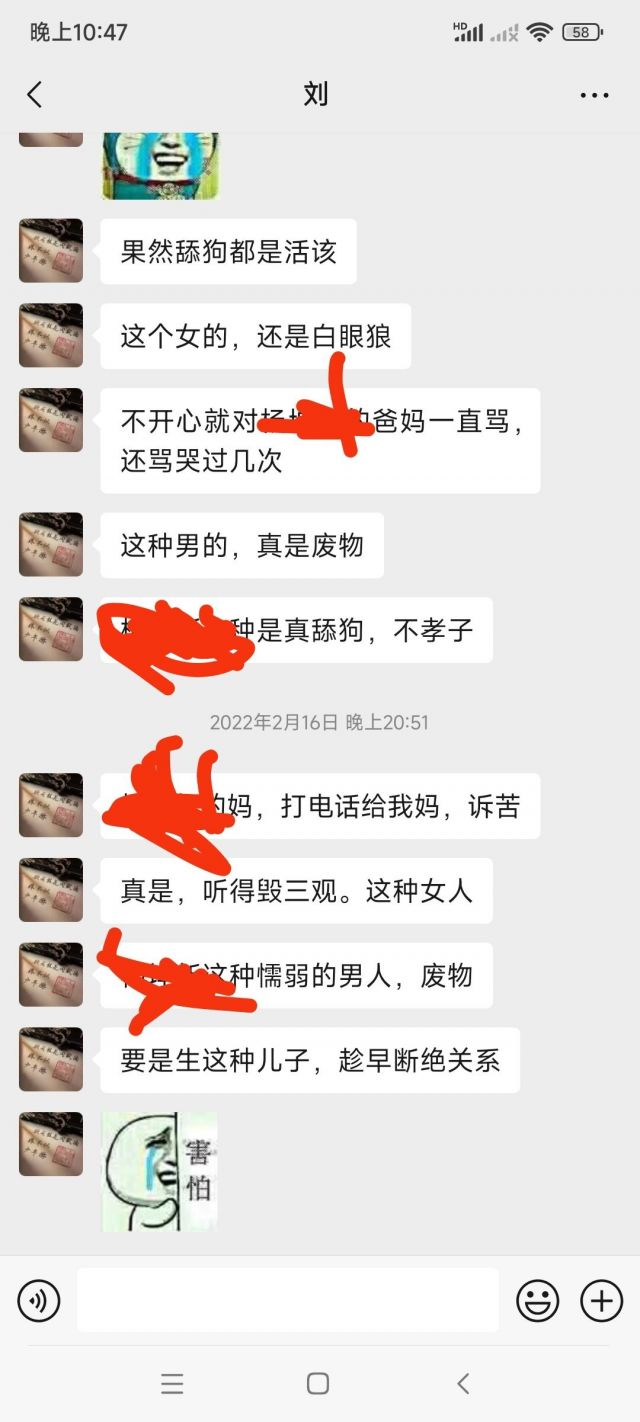This screenshot has height=1422, width=640.
Task: Open the chat info overflow menu
Action: pos(594,95)
